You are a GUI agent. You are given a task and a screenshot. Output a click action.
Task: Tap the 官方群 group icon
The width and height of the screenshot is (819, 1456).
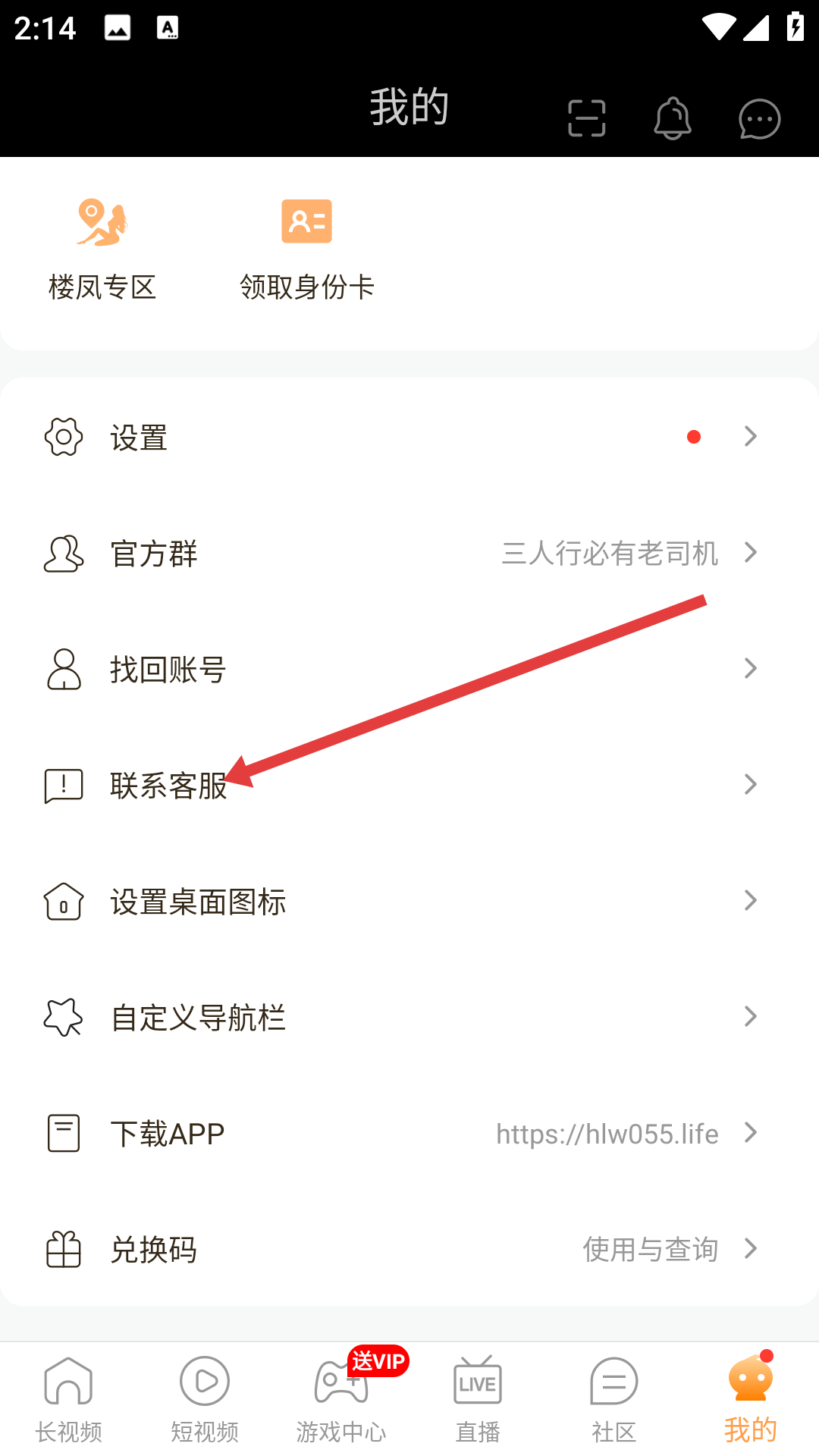[x=62, y=554]
